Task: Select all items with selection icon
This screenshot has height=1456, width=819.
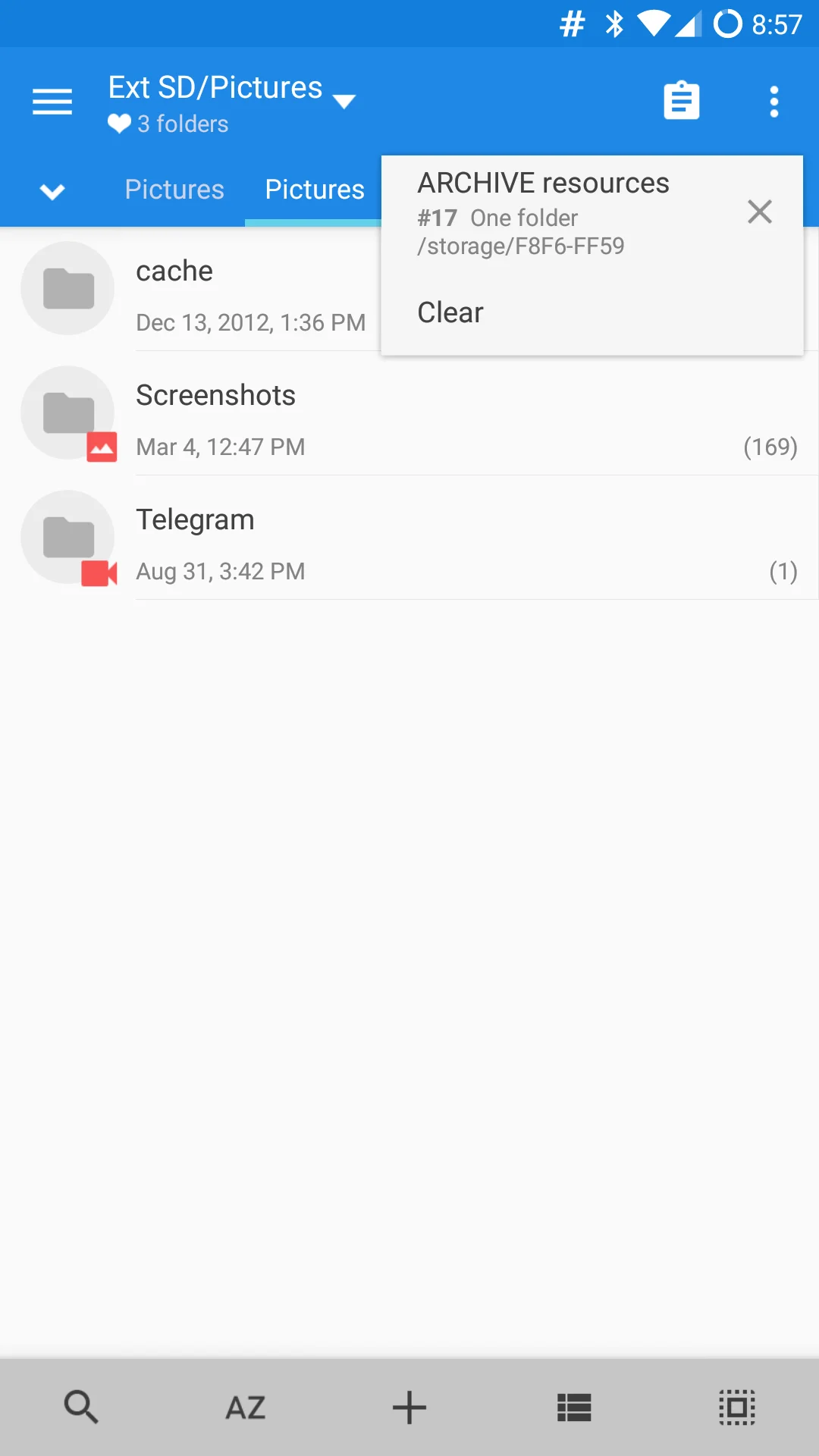Action: point(736,1407)
